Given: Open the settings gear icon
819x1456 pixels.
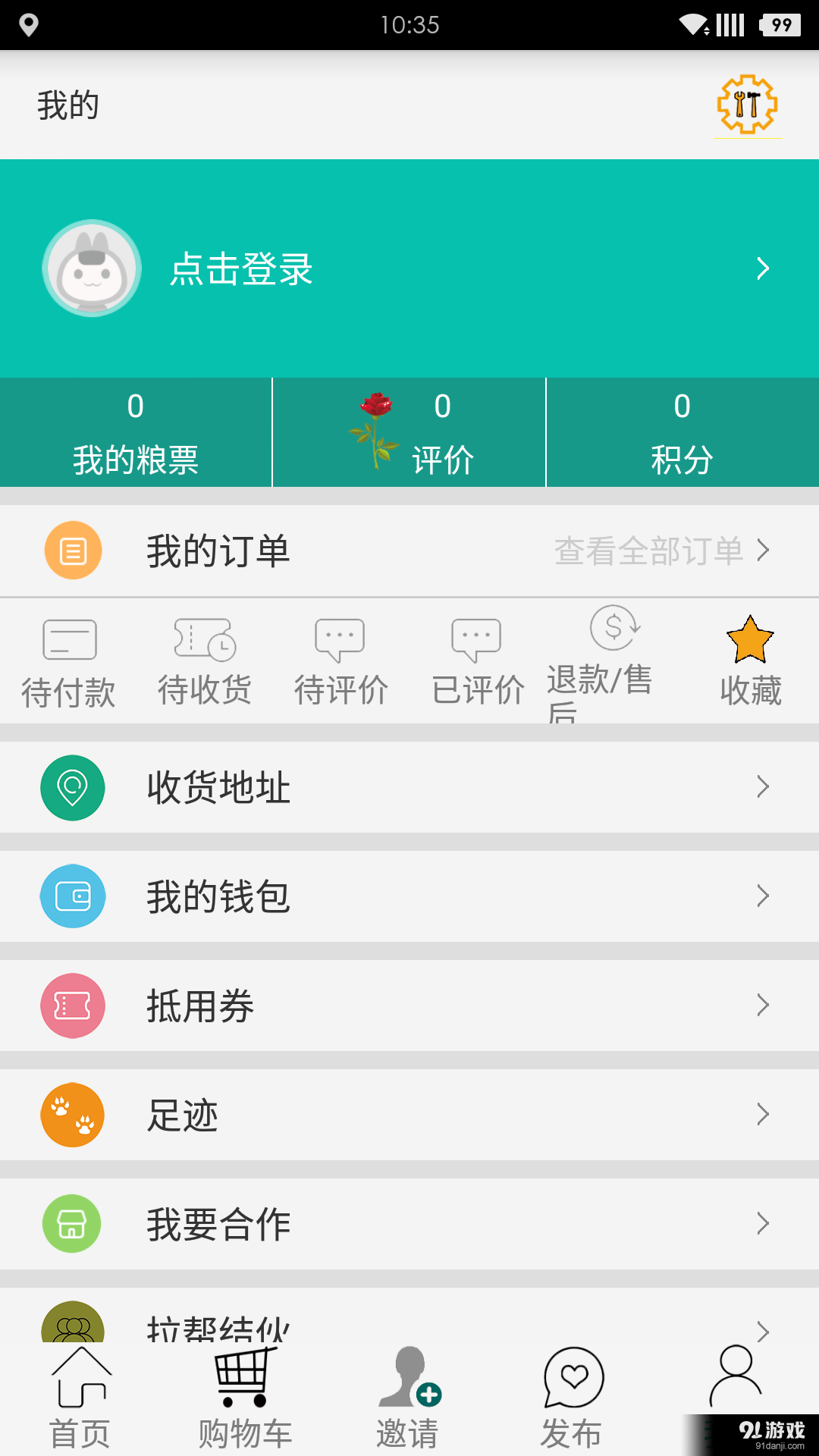Looking at the screenshot, I should pyautogui.click(x=747, y=105).
